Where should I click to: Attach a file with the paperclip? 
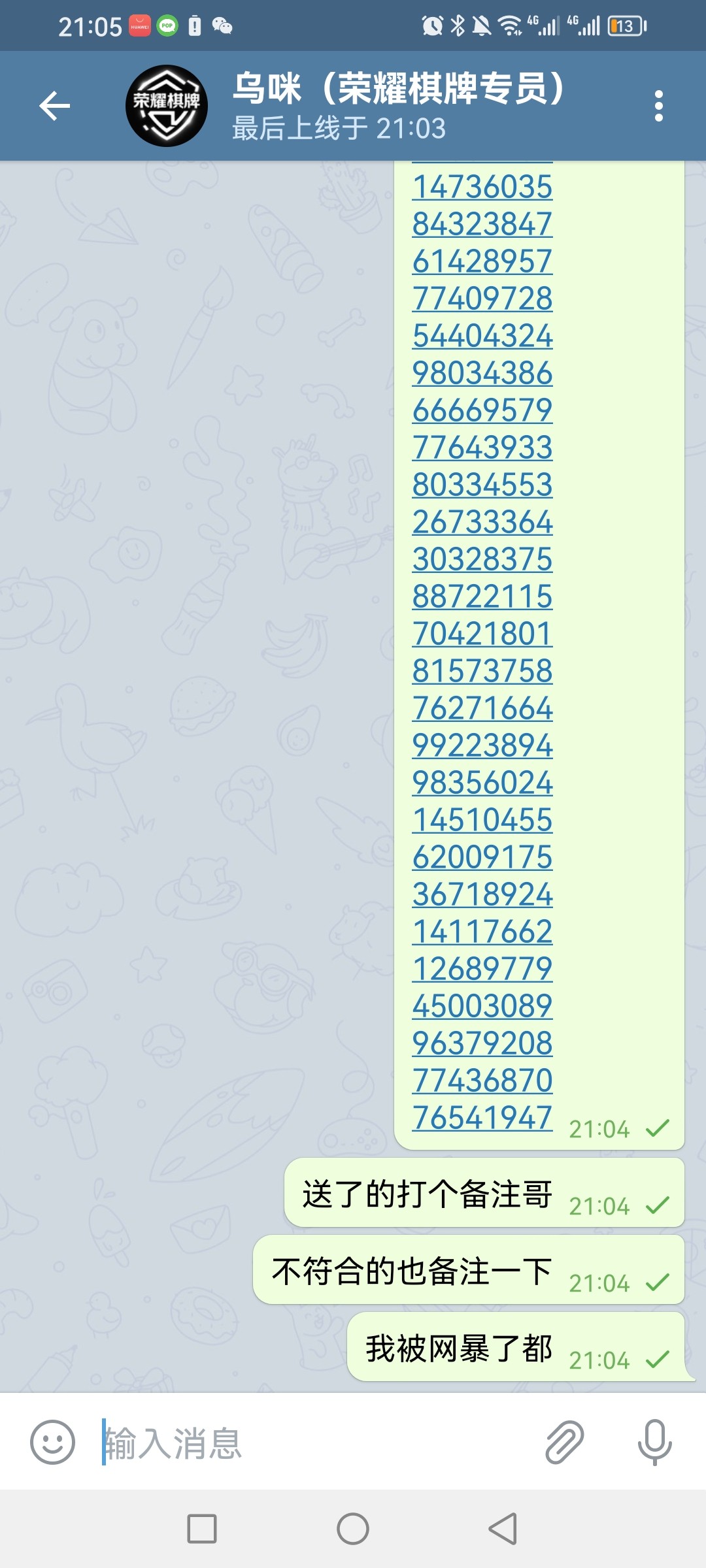[564, 1442]
